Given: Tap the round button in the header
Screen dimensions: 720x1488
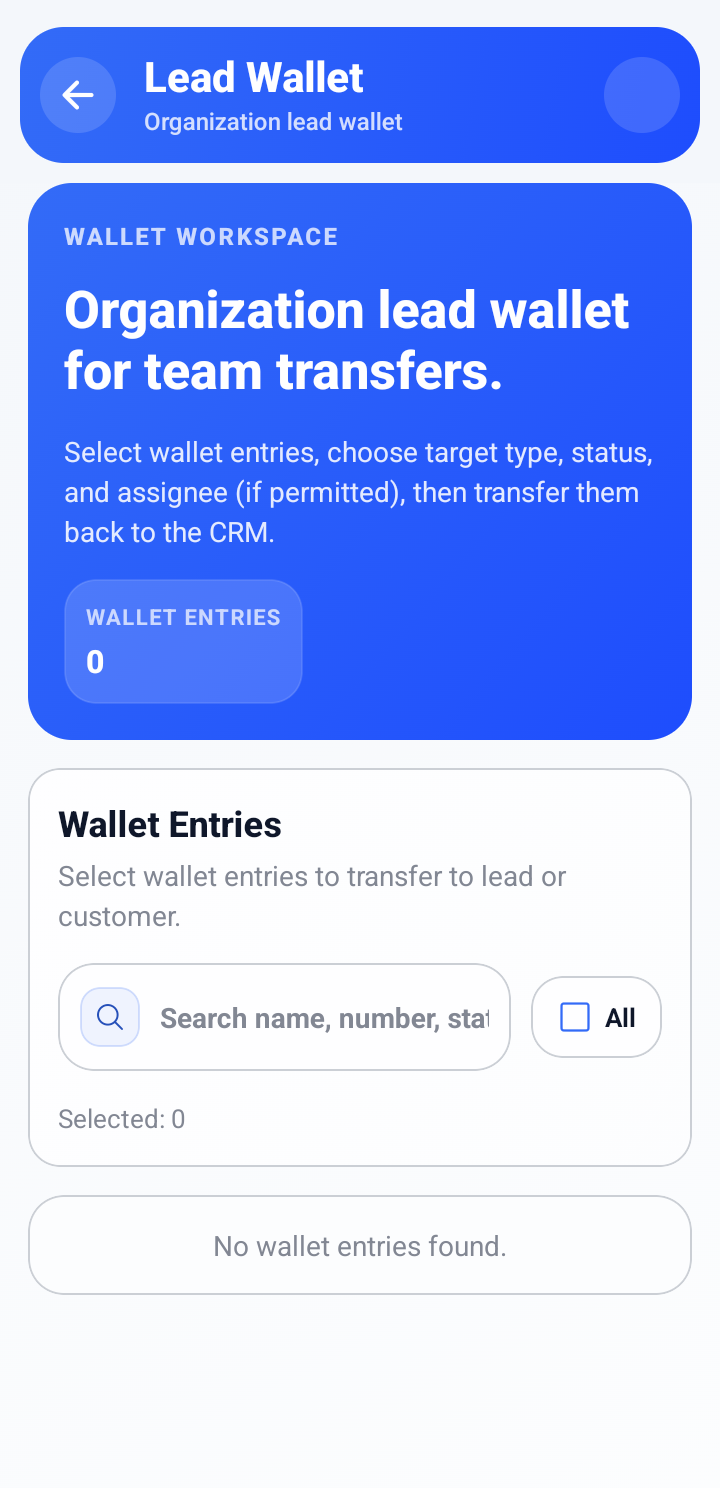Looking at the screenshot, I should point(642,95).
